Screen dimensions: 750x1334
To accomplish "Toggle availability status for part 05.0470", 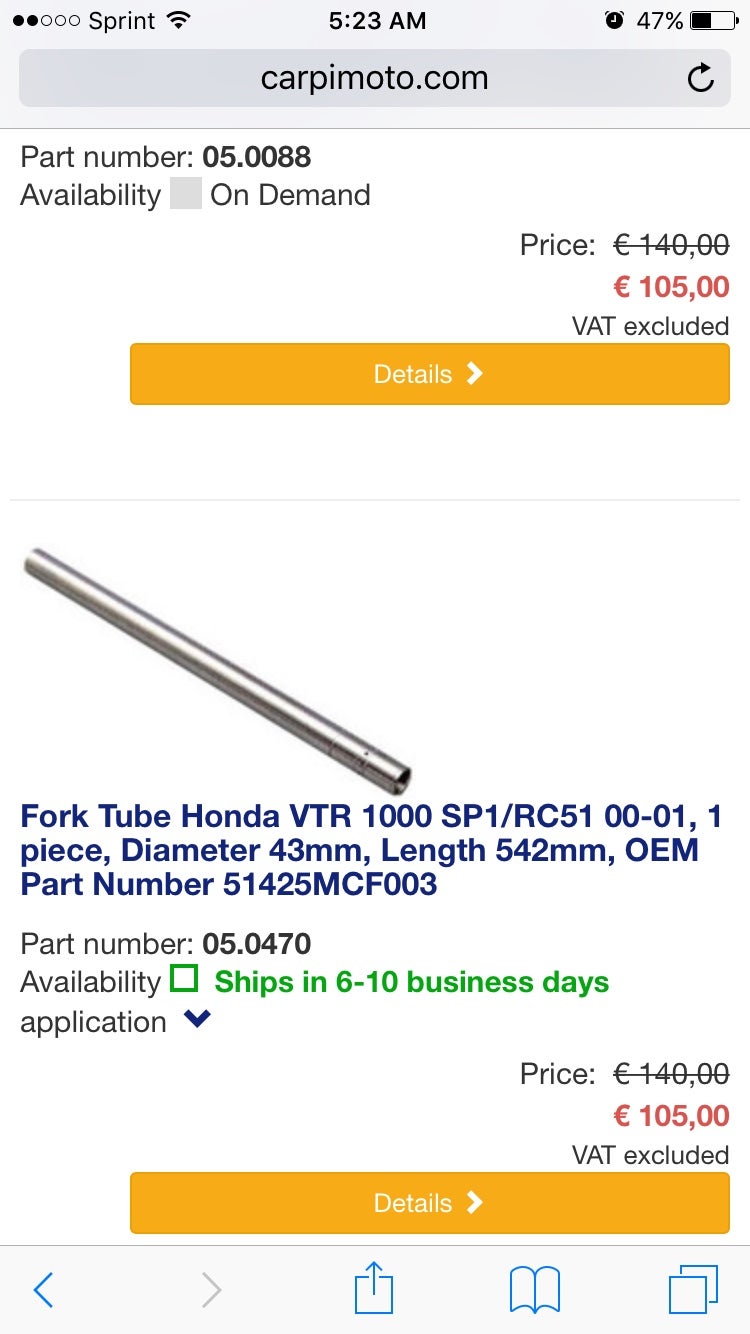I will coord(186,981).
